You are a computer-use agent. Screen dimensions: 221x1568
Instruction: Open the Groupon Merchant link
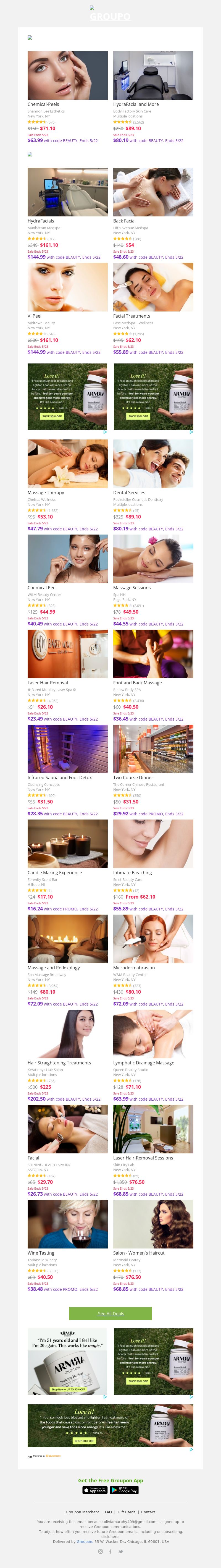pos(82,1512)
